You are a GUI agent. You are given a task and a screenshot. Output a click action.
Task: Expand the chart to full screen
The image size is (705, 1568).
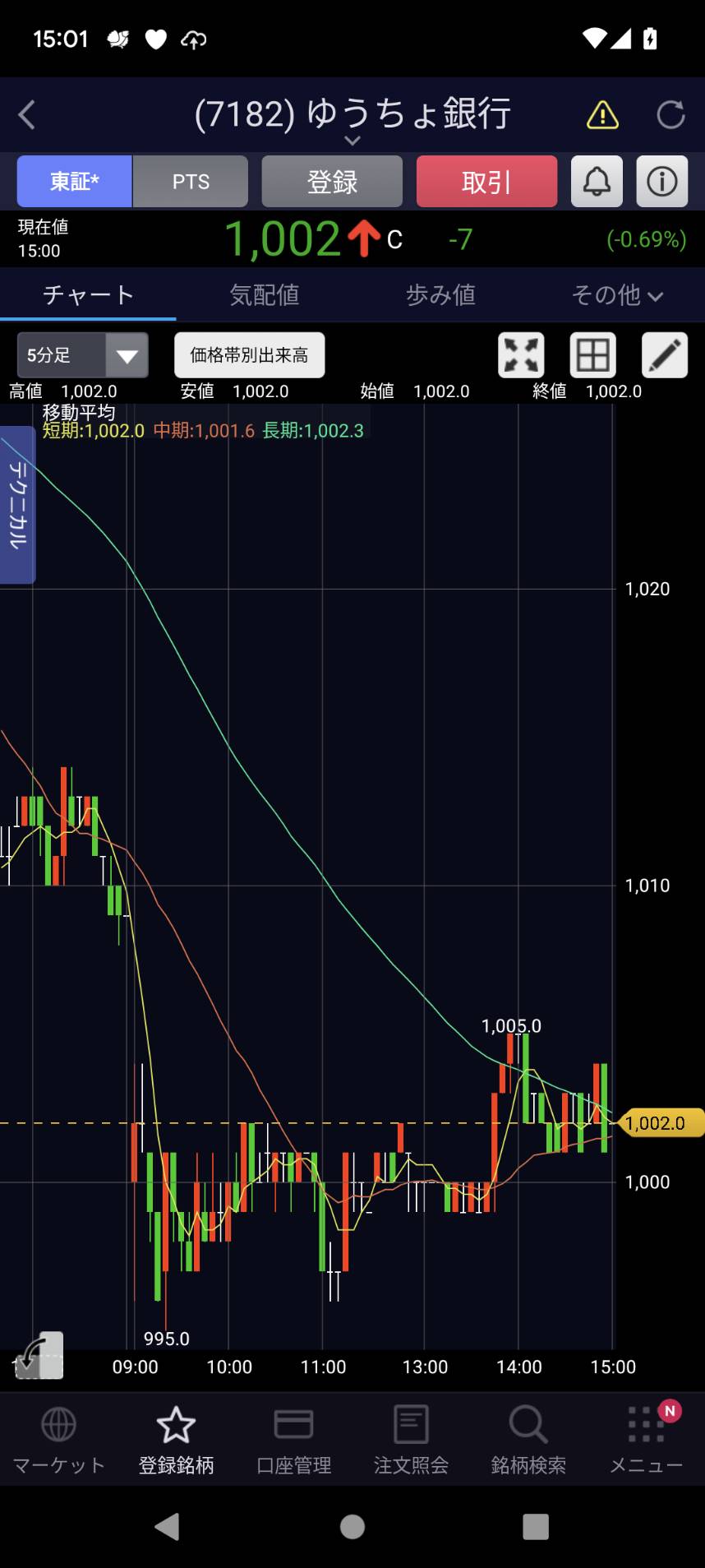pyautogui.click(x=521, y=355)
